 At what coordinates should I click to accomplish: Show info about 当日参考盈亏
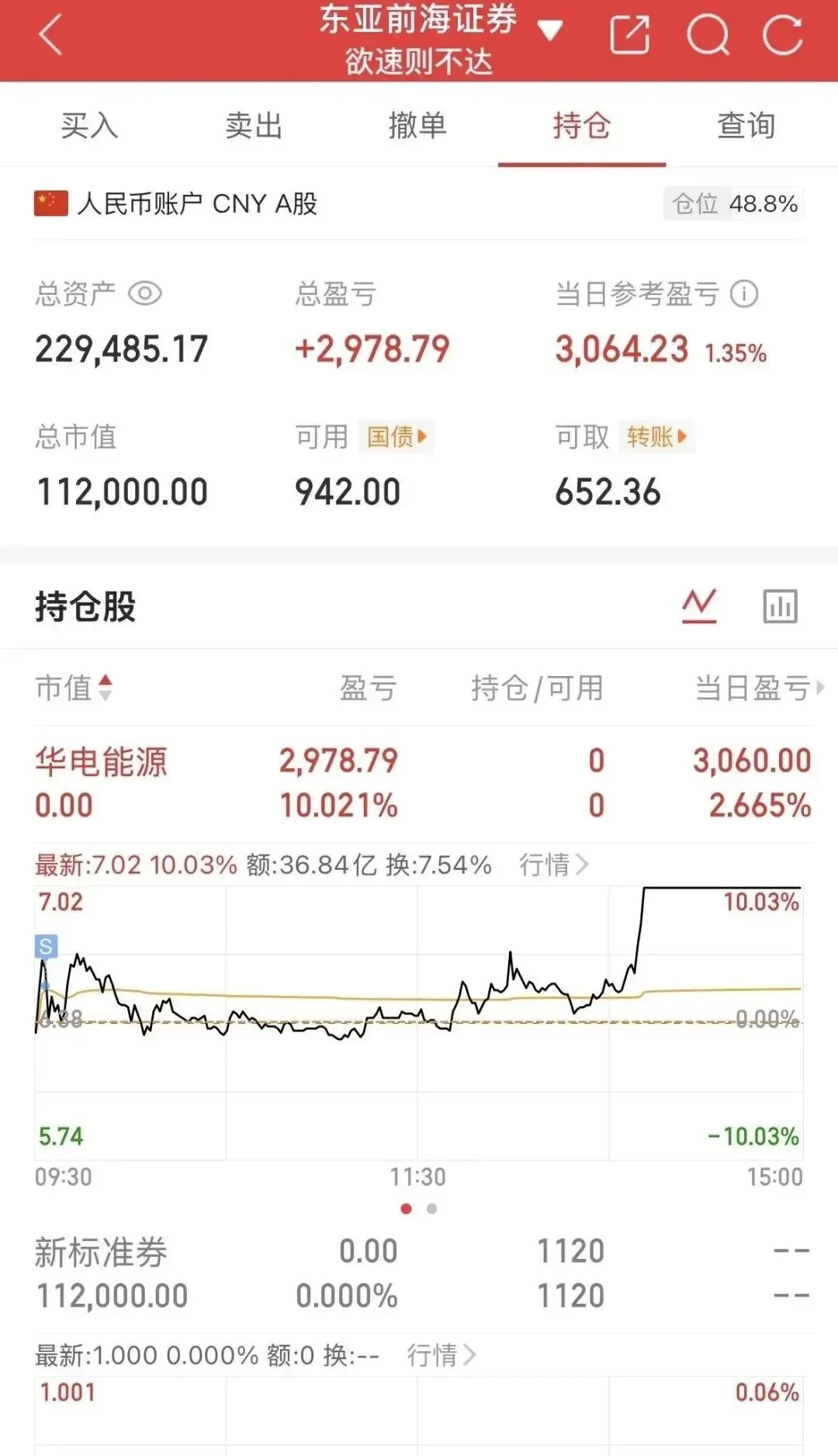(x=744, y=294)
